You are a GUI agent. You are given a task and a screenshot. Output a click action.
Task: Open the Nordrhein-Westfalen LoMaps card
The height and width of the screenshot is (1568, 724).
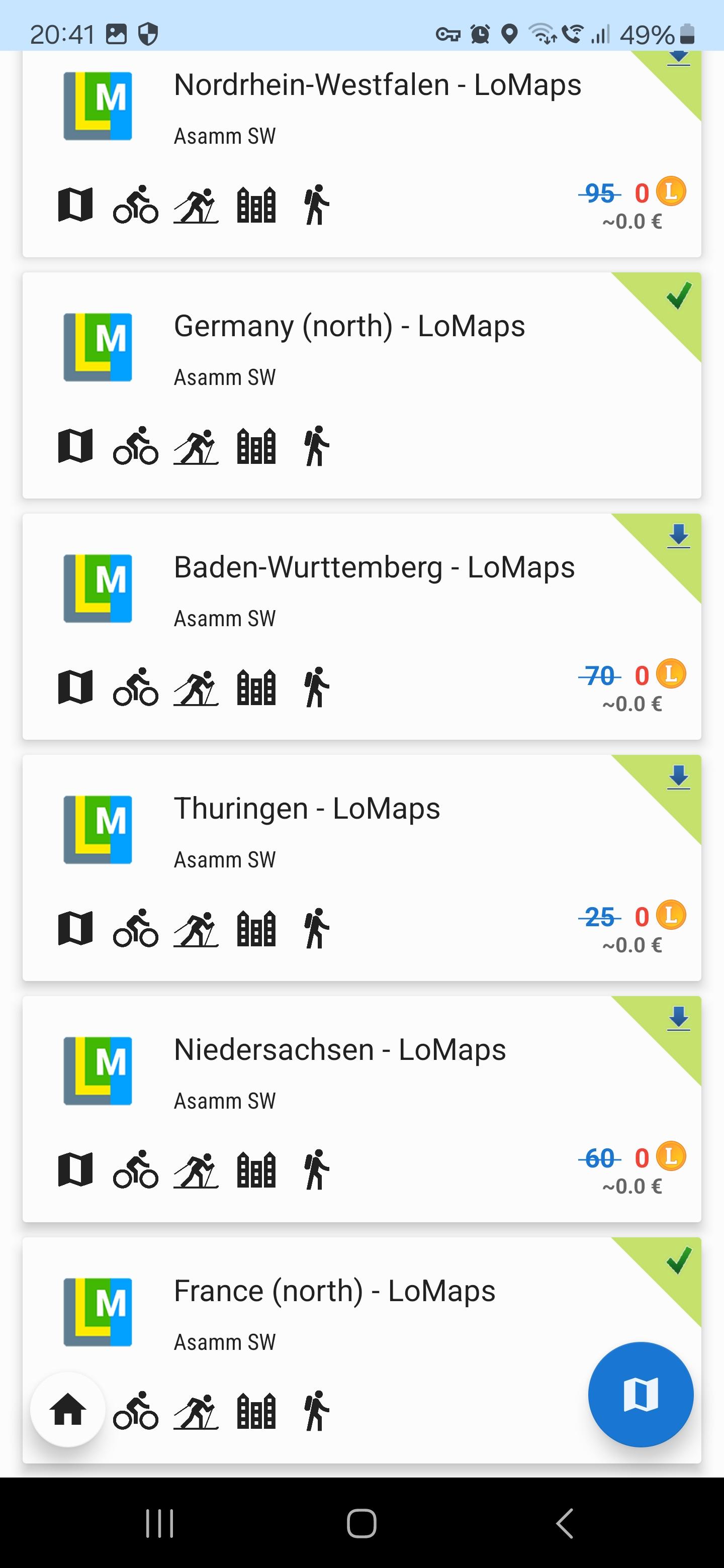click(x=361, y=153)
